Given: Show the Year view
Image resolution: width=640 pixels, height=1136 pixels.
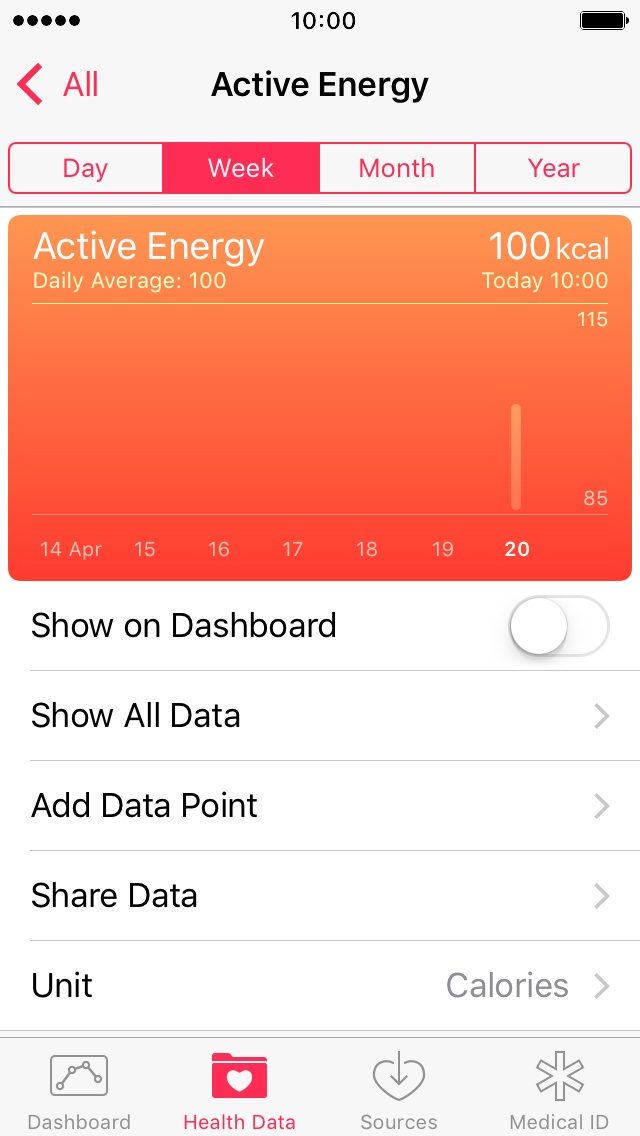Looking at the screenshot, I should 553,168.
